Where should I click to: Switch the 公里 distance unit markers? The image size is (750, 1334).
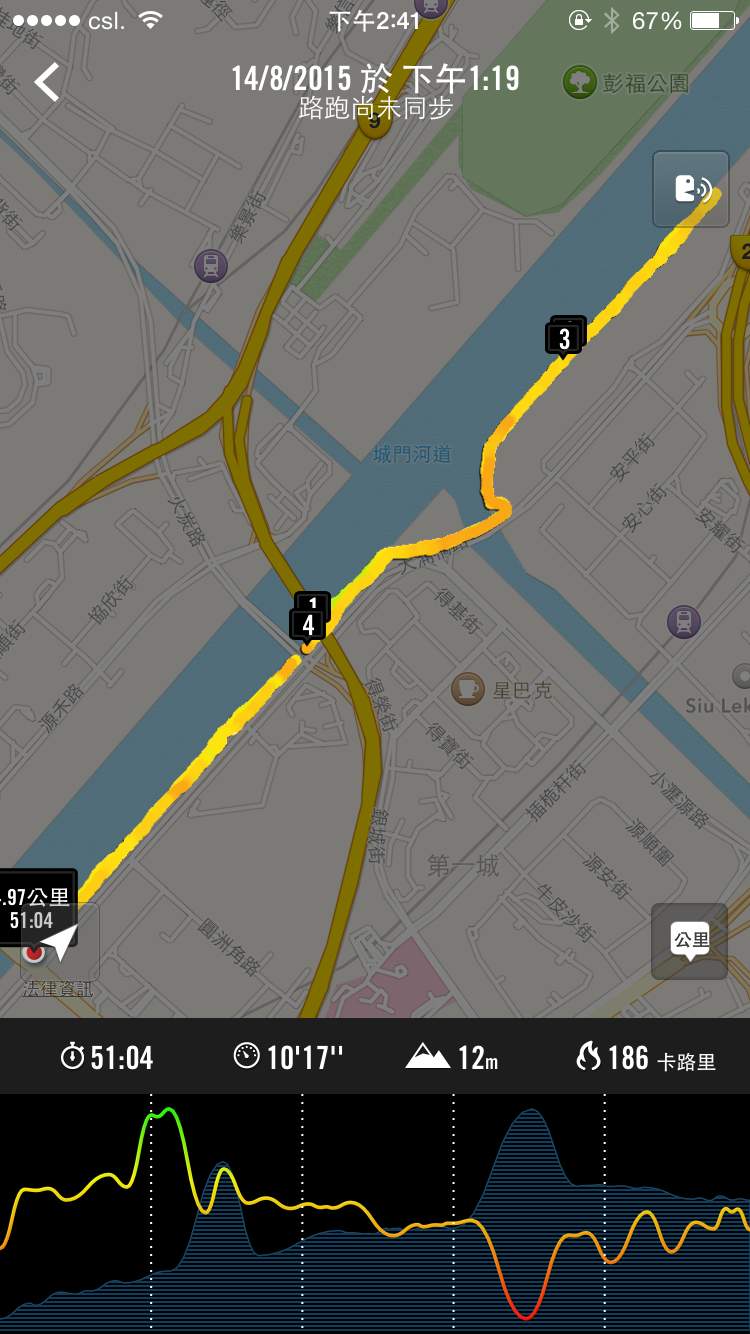[x=689, y=941]
